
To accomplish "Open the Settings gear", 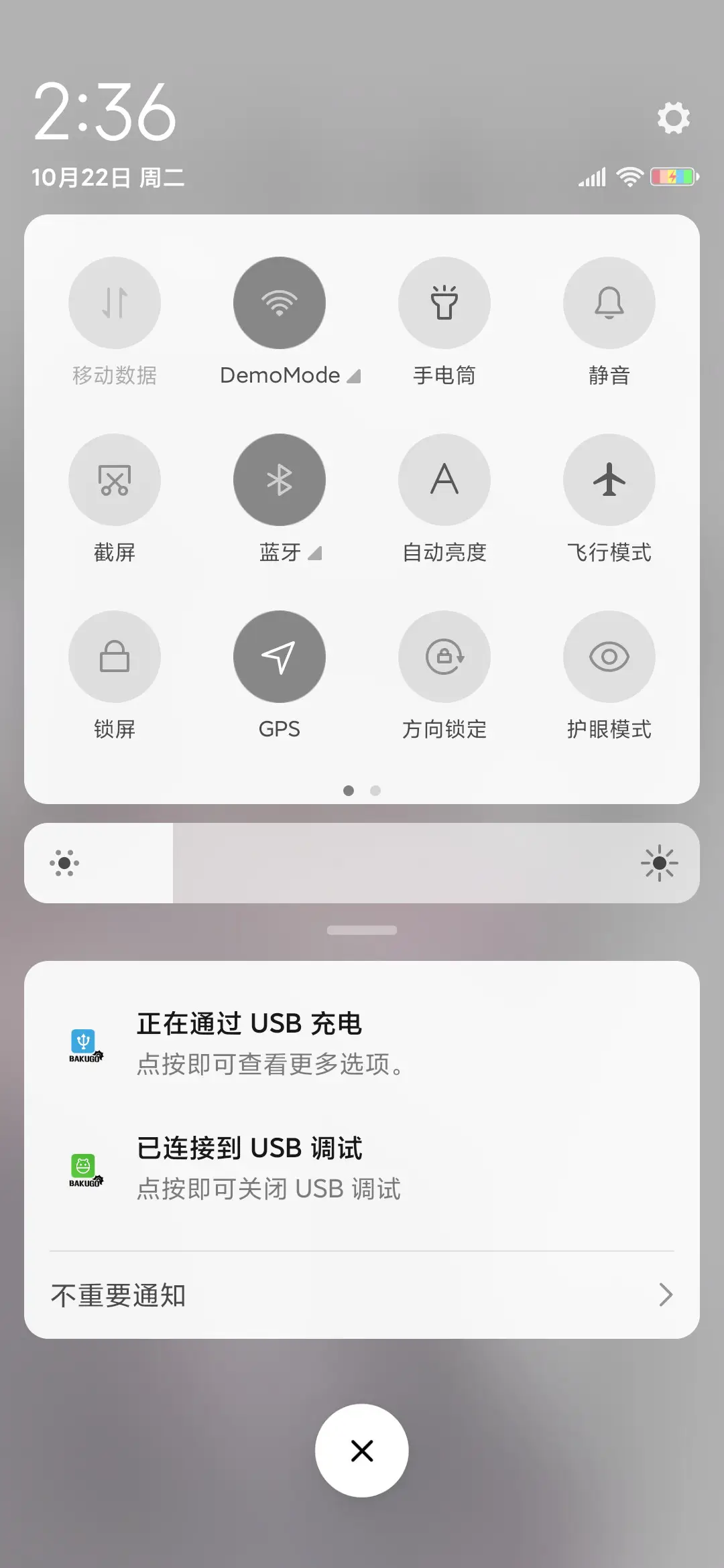I will tap(673, 118).
